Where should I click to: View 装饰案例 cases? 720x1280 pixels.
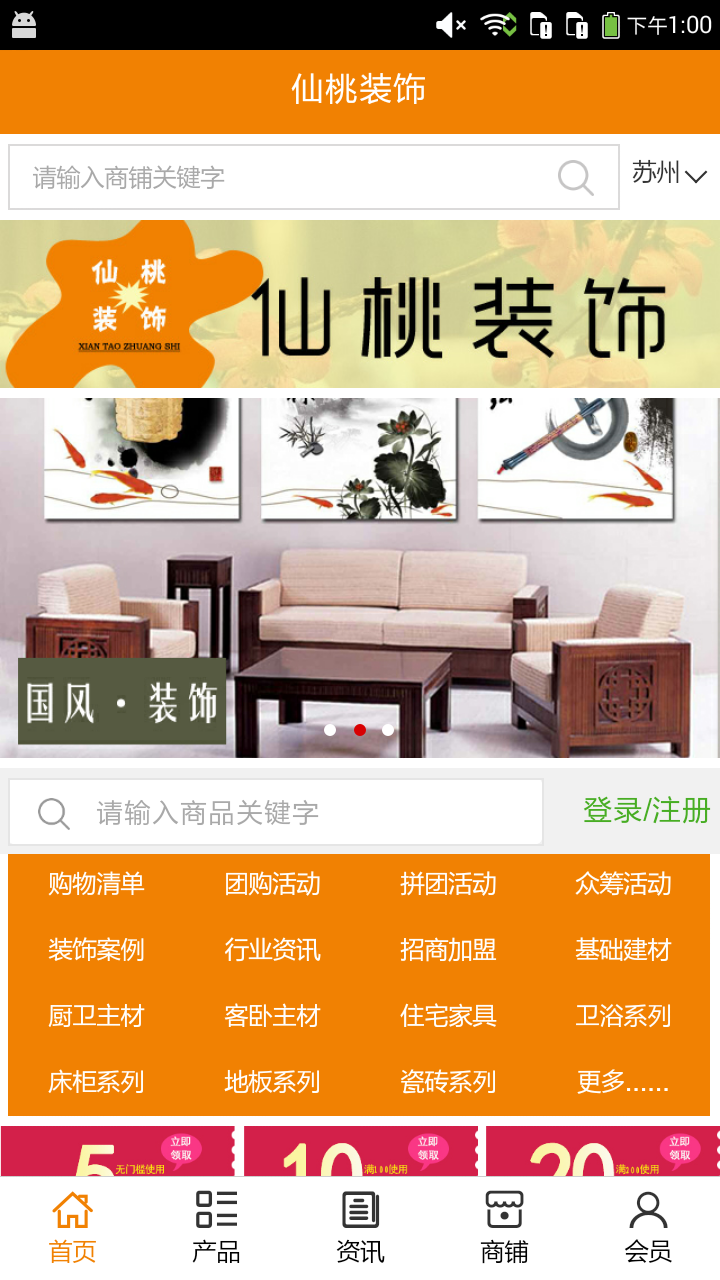click(96, 950)
